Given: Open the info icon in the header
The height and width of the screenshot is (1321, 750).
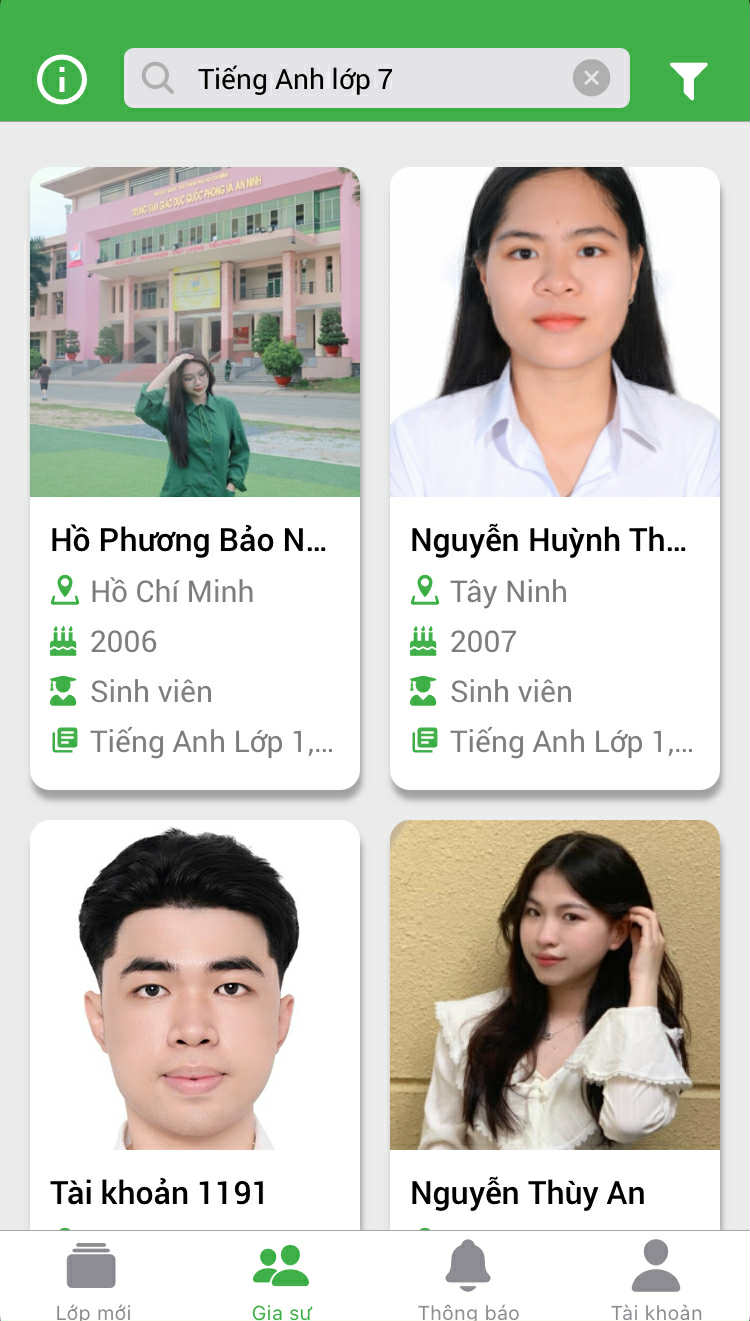Looking at the screenshot, I should tap(62, 80).
